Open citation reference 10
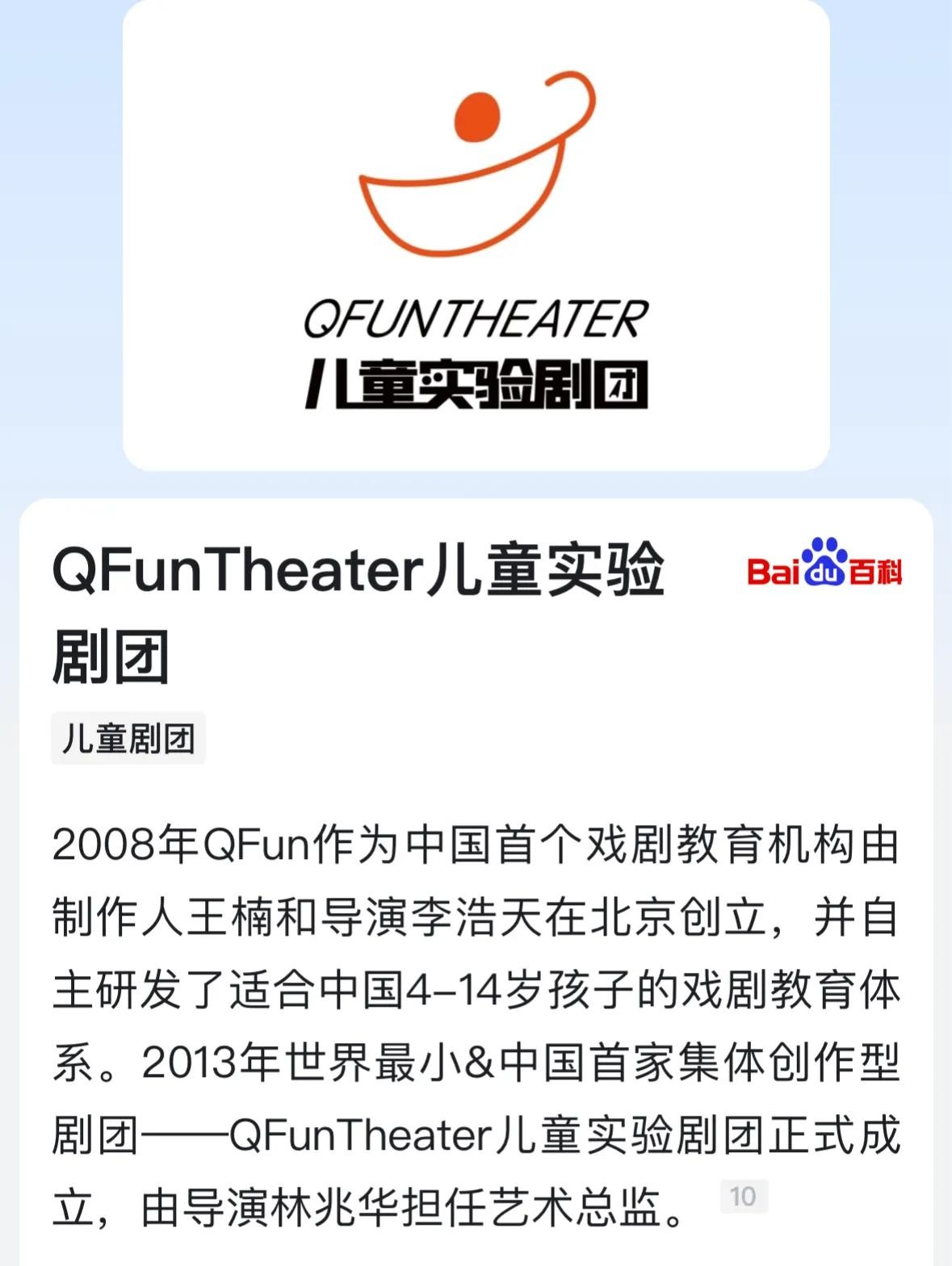This screenshot has width=952, height=1266. pos(743,1196)
